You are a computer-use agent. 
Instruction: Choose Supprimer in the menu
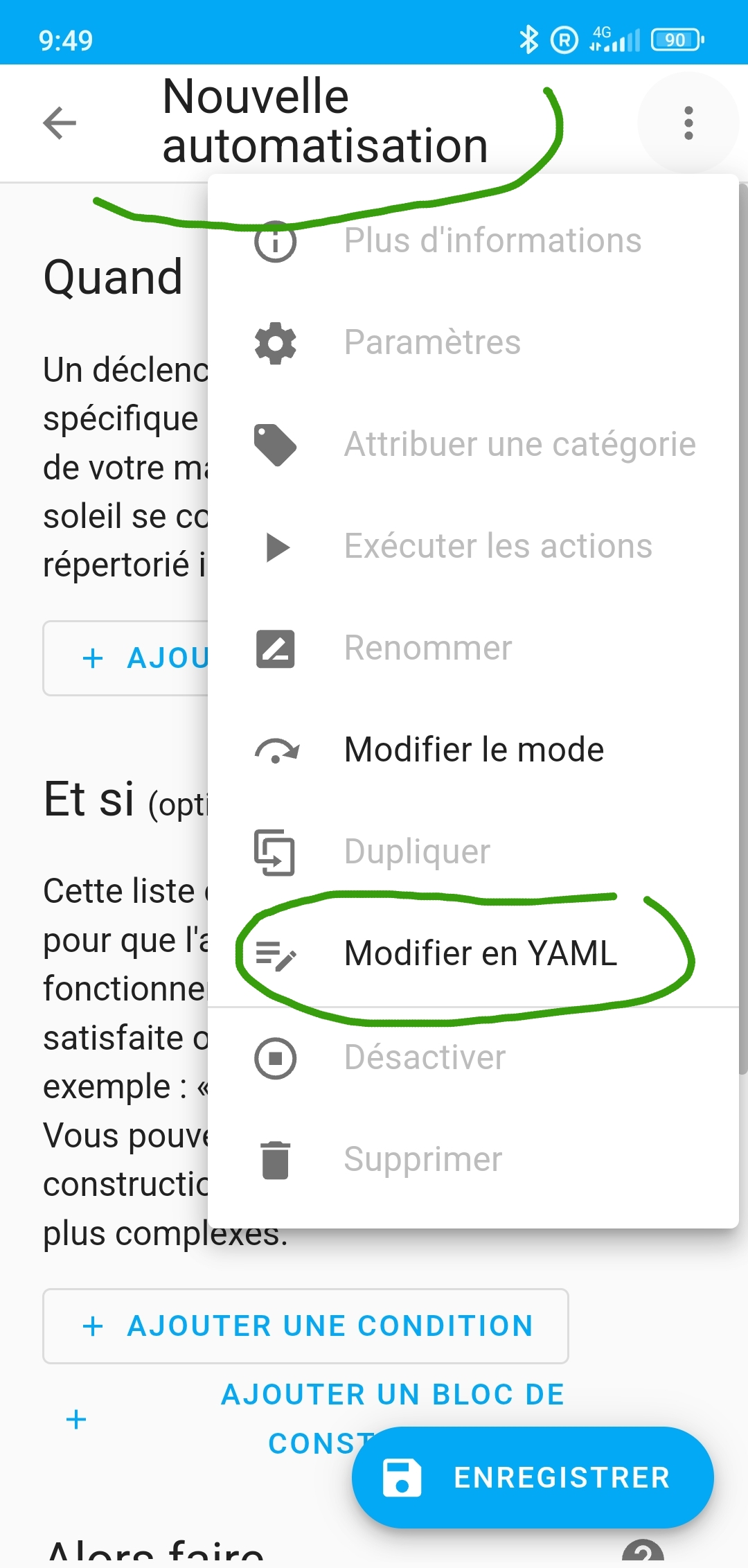click(x=473, y=1160)
